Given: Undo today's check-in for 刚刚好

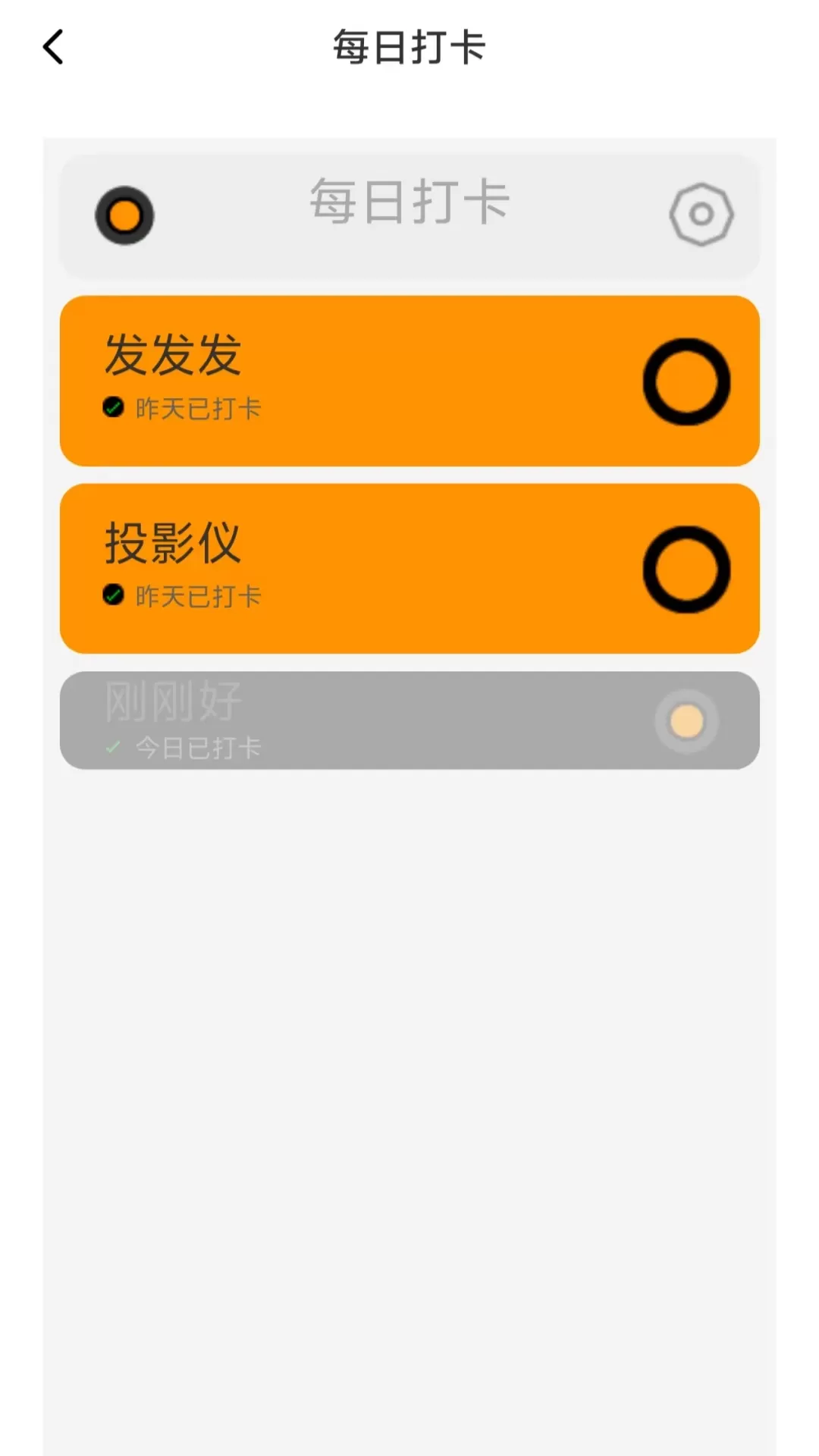Looking at the screenshot, I should [x=686, y=720].
